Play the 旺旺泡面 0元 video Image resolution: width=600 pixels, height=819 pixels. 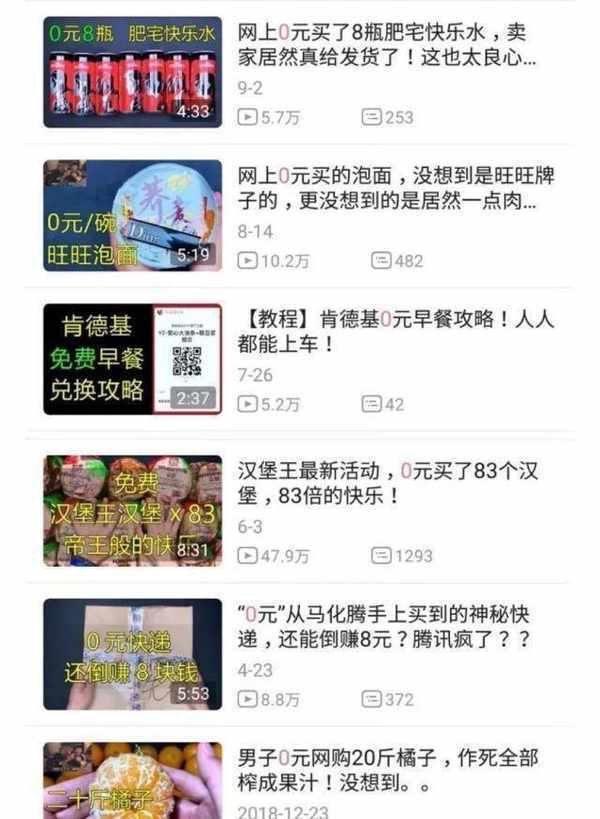click(x=132, y=214)
